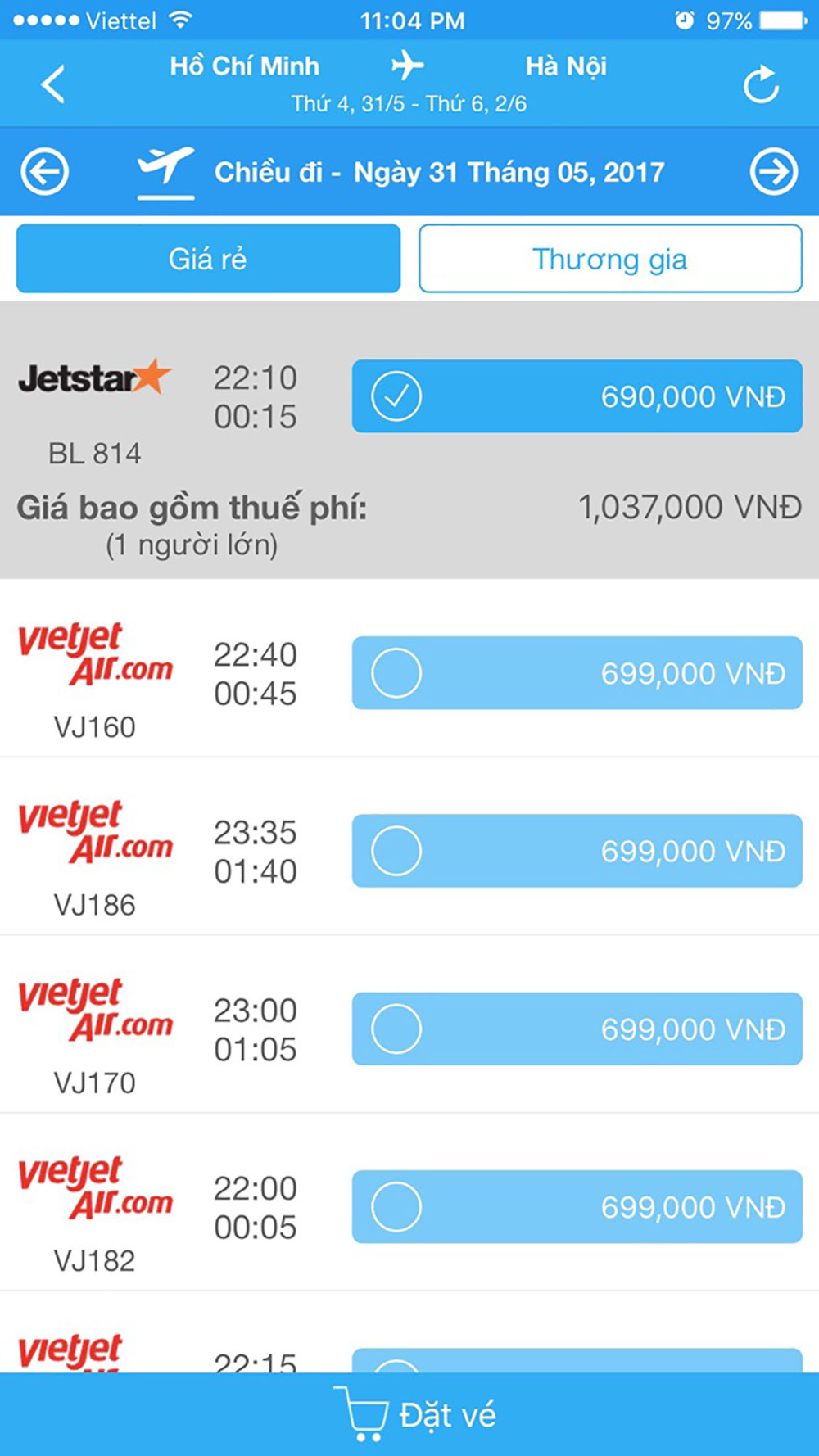Go to the next departure date

click(x=773, y=172)
